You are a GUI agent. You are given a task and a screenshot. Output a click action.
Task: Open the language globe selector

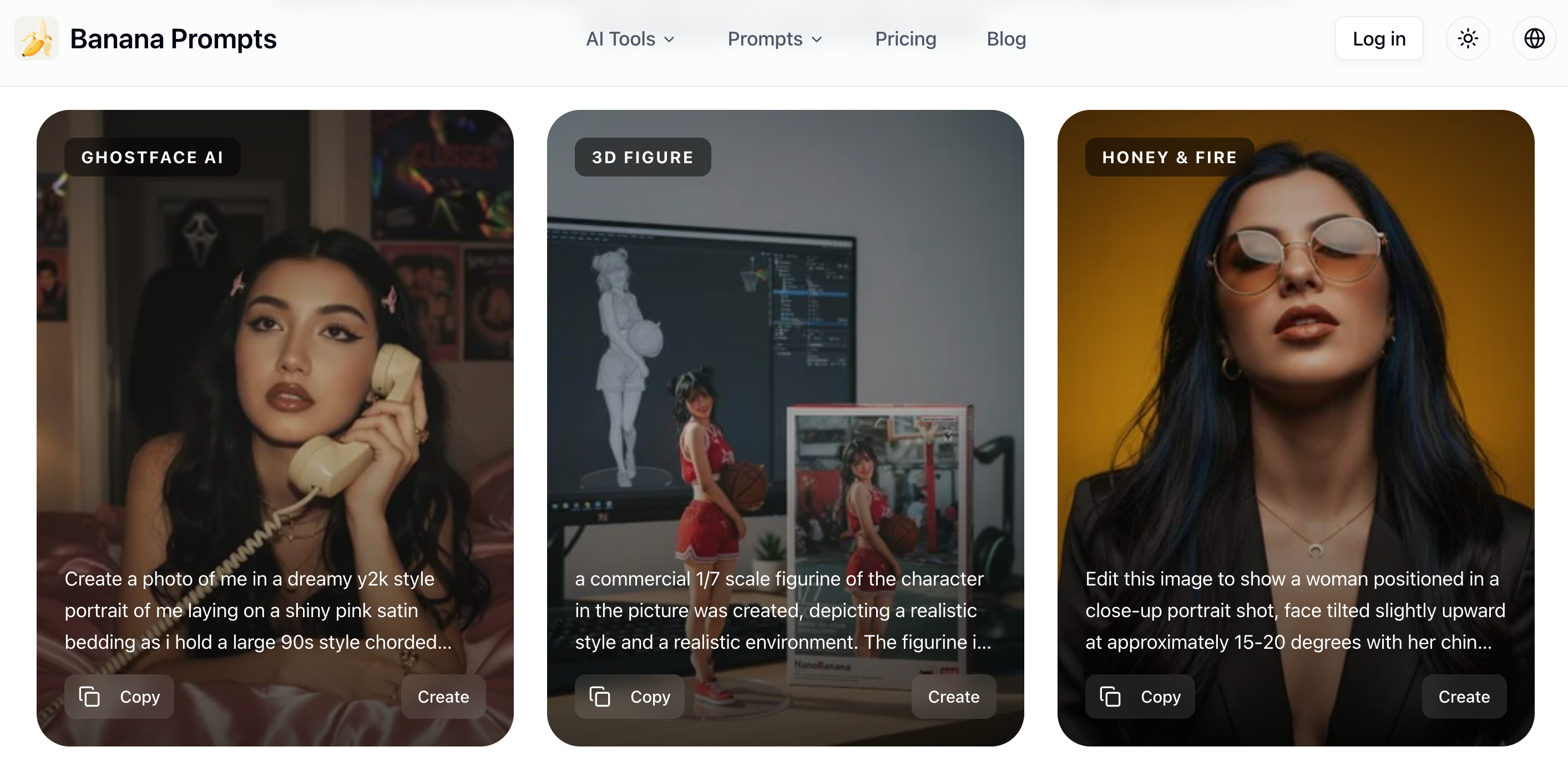[1533, 39]
